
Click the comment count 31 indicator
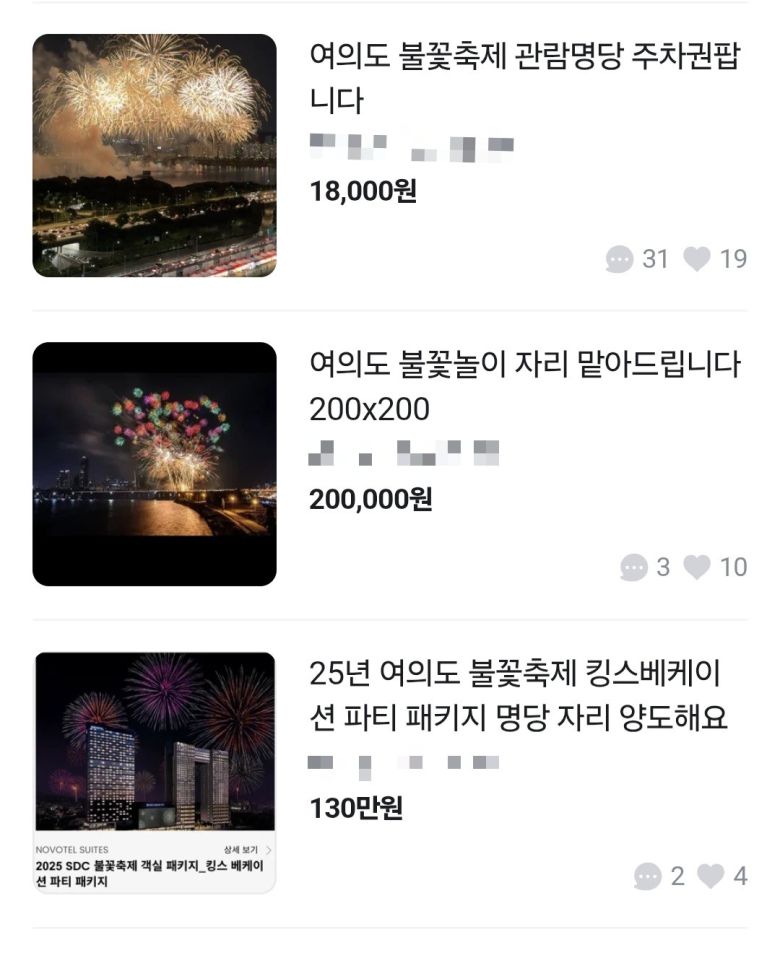coord(655,258)
